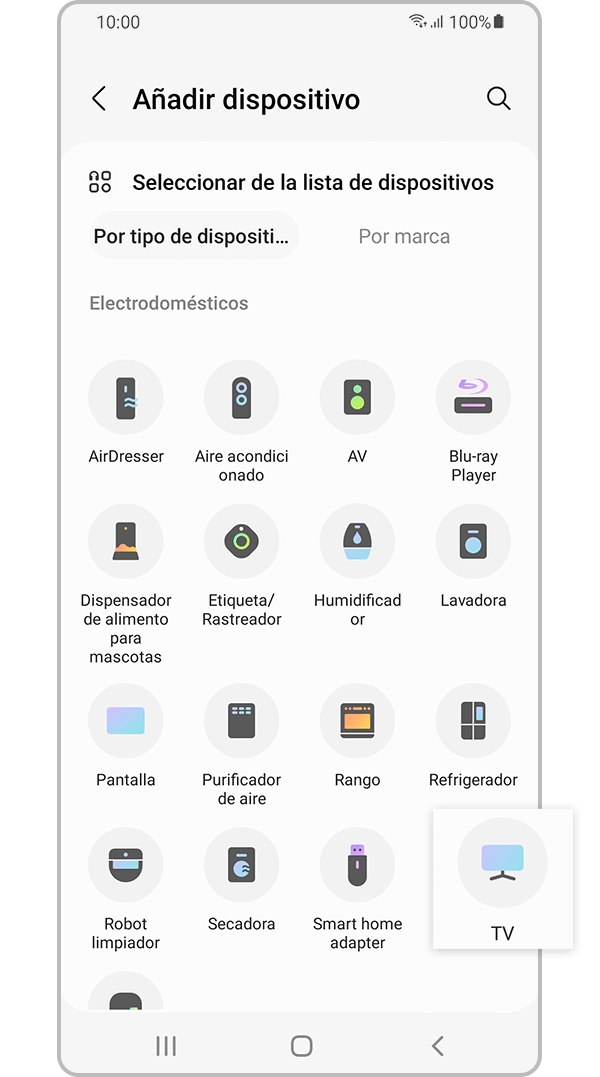Switch to the Por marca tab
The height and width of the screenshot is (1077, 600).
click(404, 237)
